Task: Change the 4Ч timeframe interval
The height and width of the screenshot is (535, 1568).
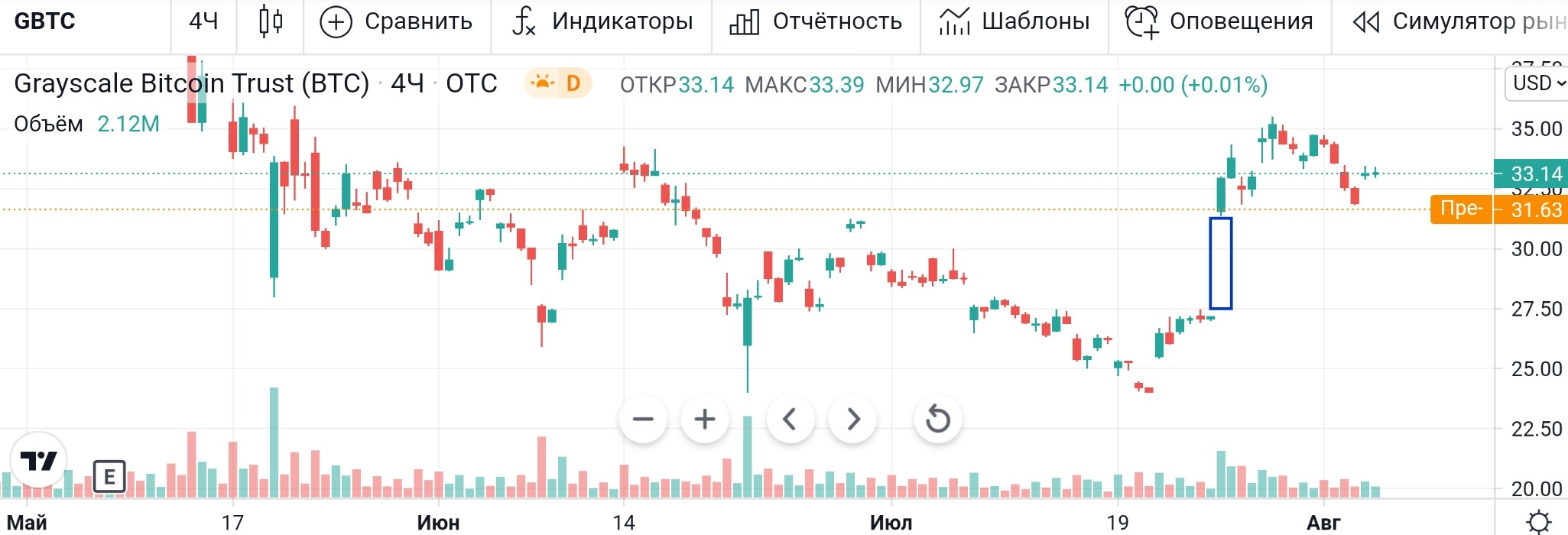Action: coord(203,21)
